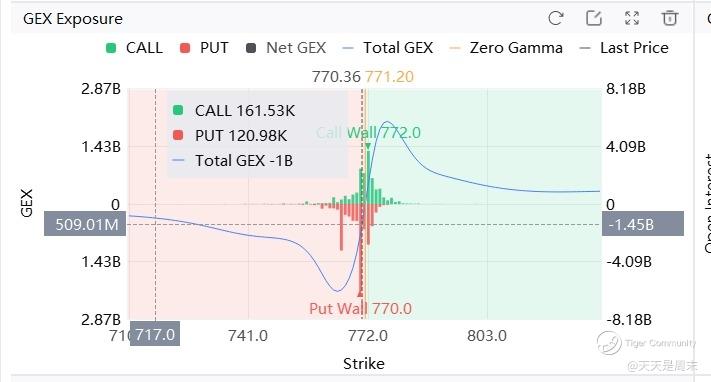Show the Net GEX series

click(286, 48)
